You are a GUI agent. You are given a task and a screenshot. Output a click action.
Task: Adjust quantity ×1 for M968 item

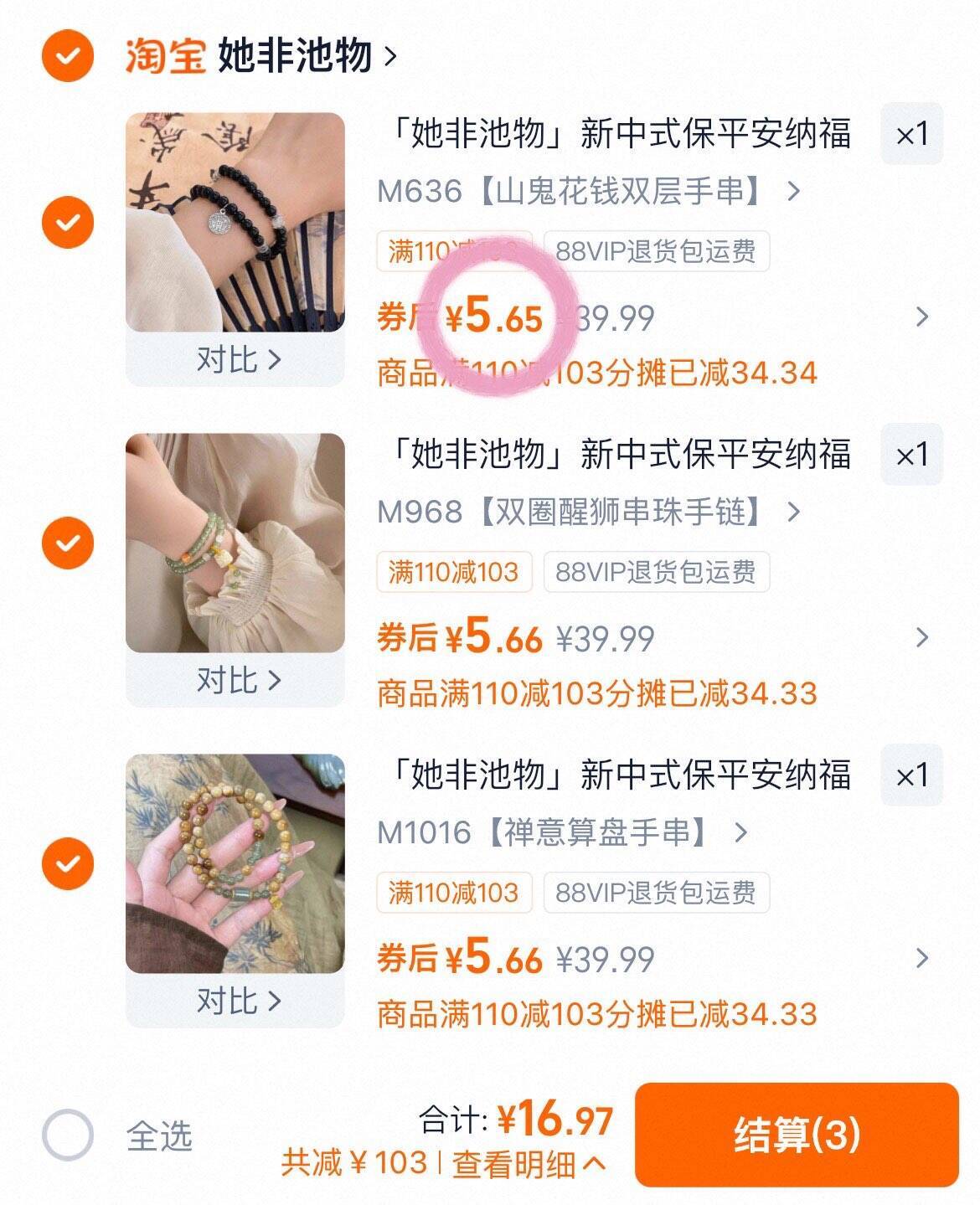(x=911, y=455)
